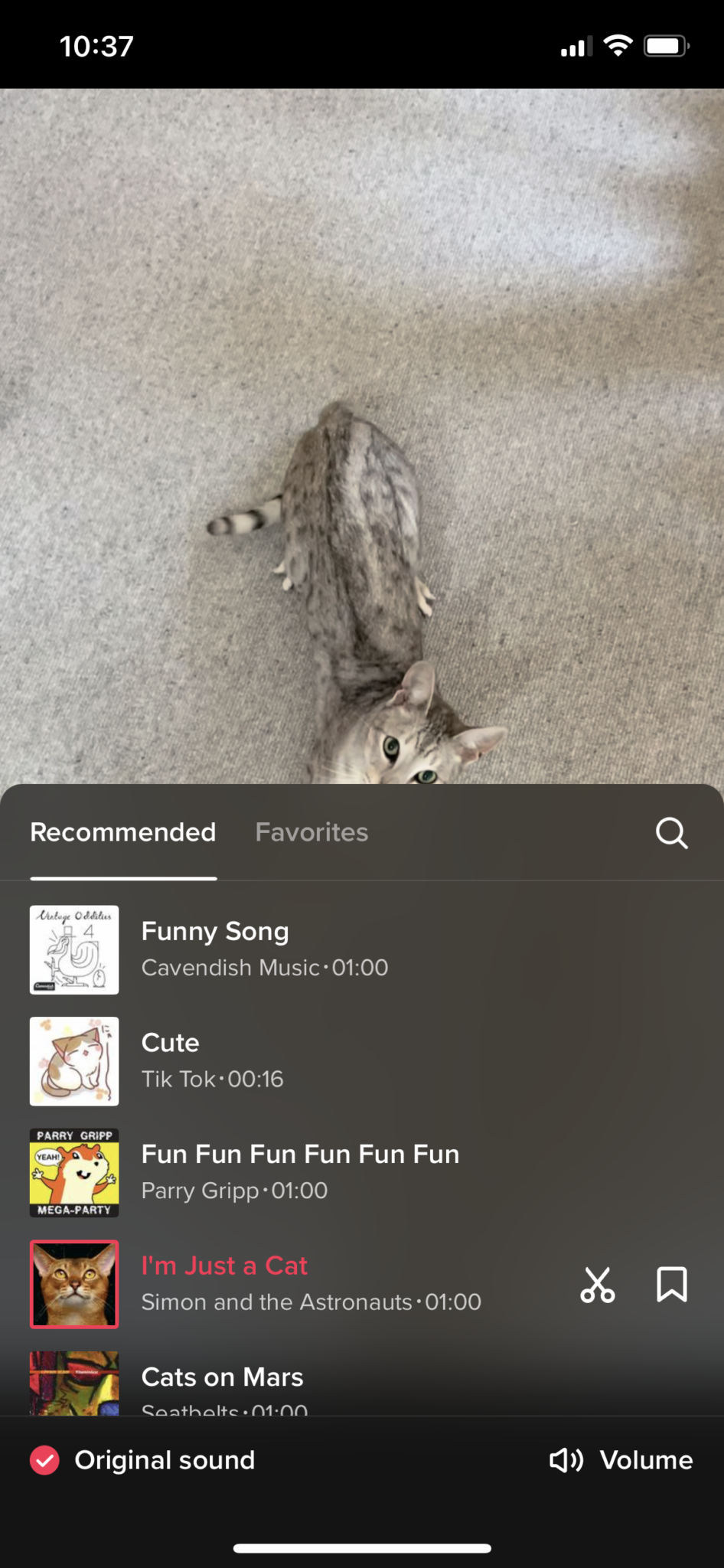Switch to the Favorites tab

[x=311, y=832]
